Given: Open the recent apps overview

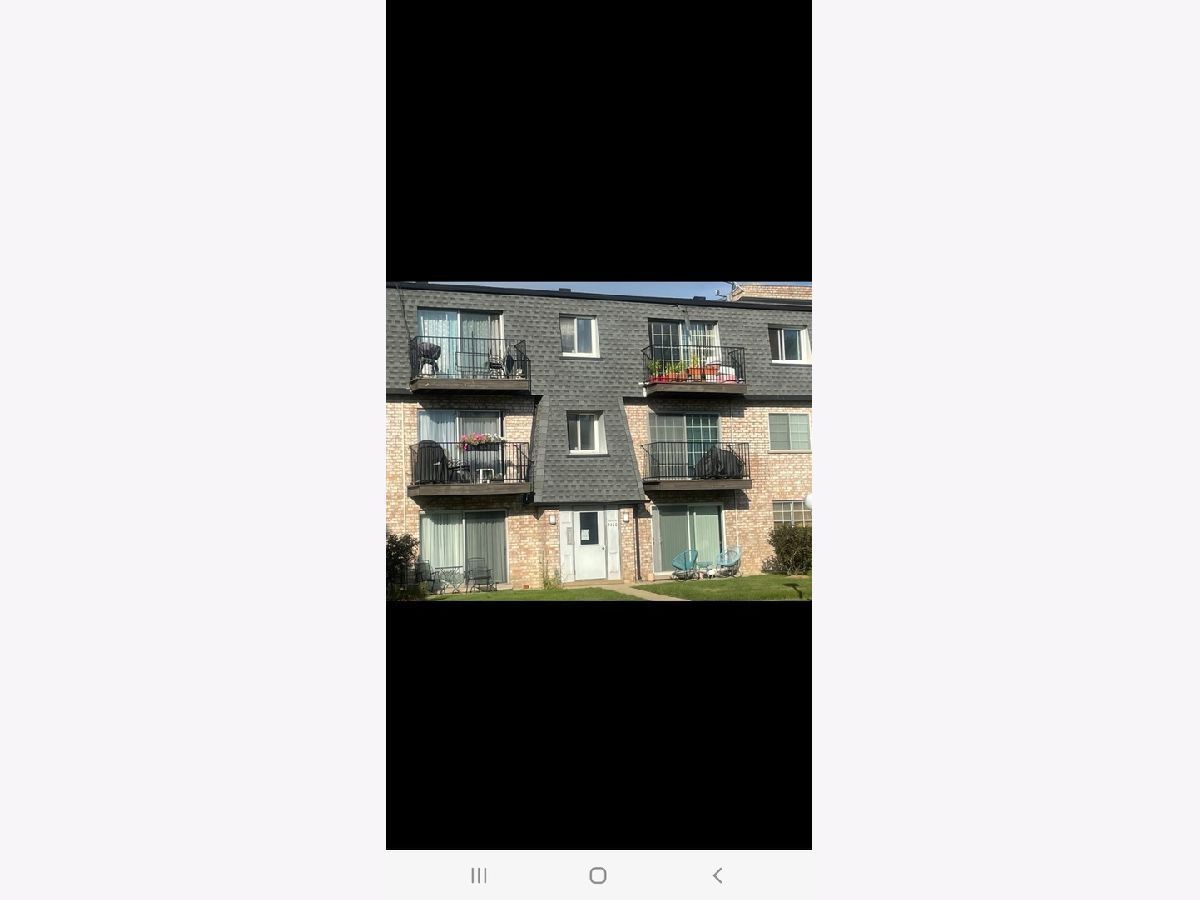Looking at the screenshot, I should 479,875.
